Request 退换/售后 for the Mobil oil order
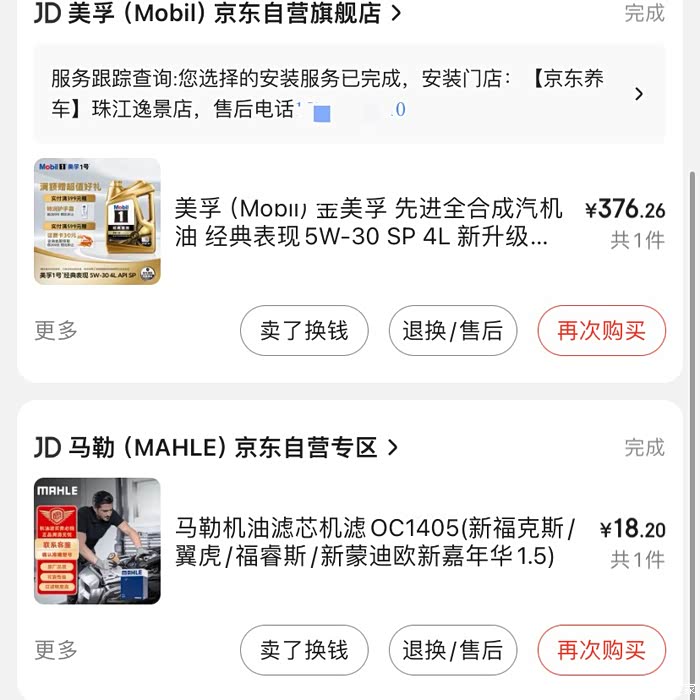This screenshot has width=700, height=700. (452, 331)
